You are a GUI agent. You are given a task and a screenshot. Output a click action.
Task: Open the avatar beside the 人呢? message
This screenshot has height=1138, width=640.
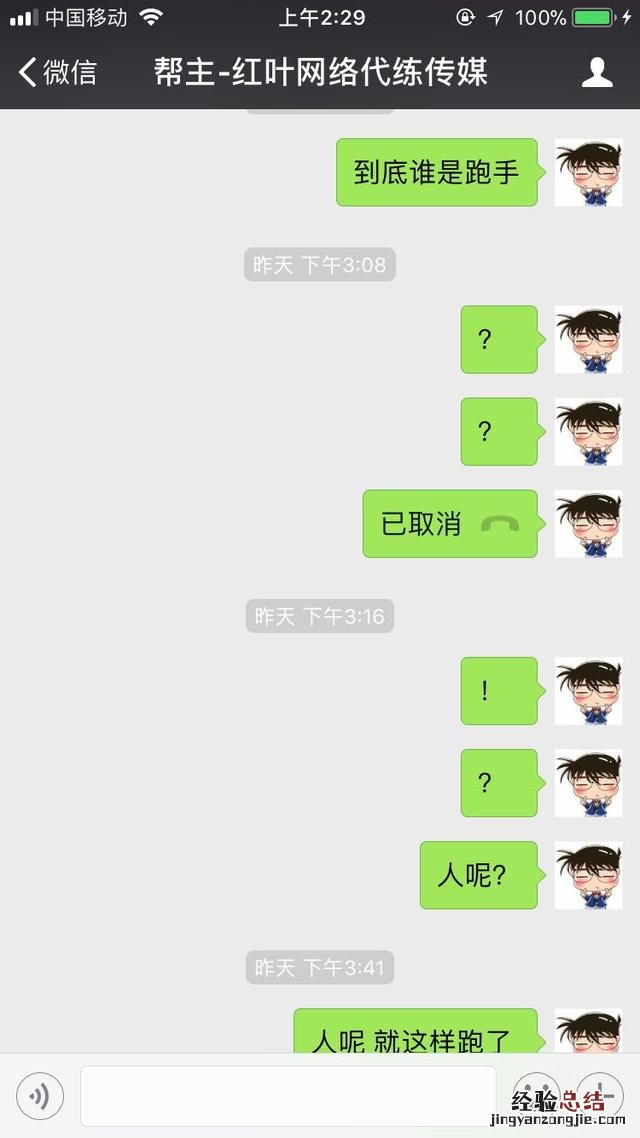[x=588, y=875]
